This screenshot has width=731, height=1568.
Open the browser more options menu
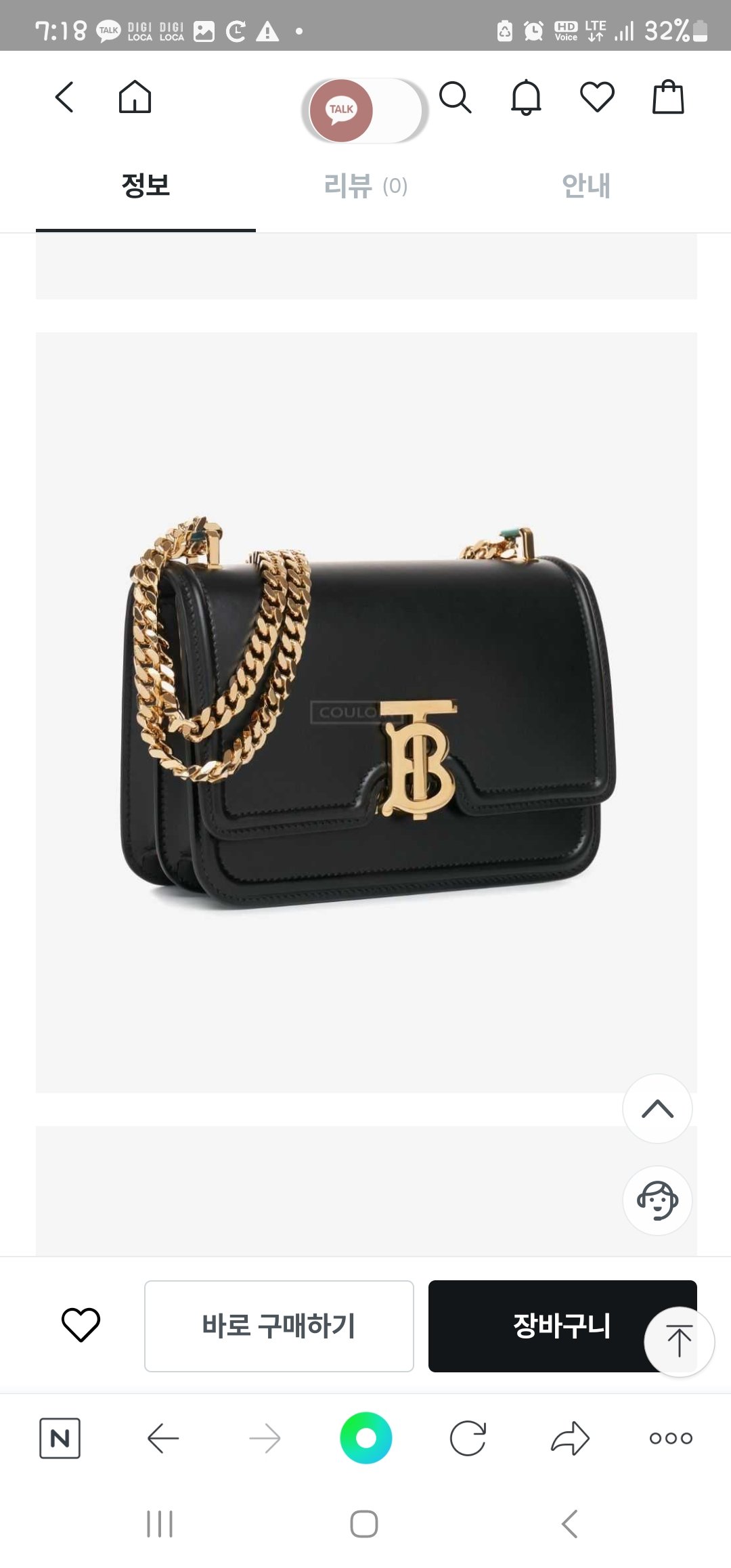[x=671, y=1438]
